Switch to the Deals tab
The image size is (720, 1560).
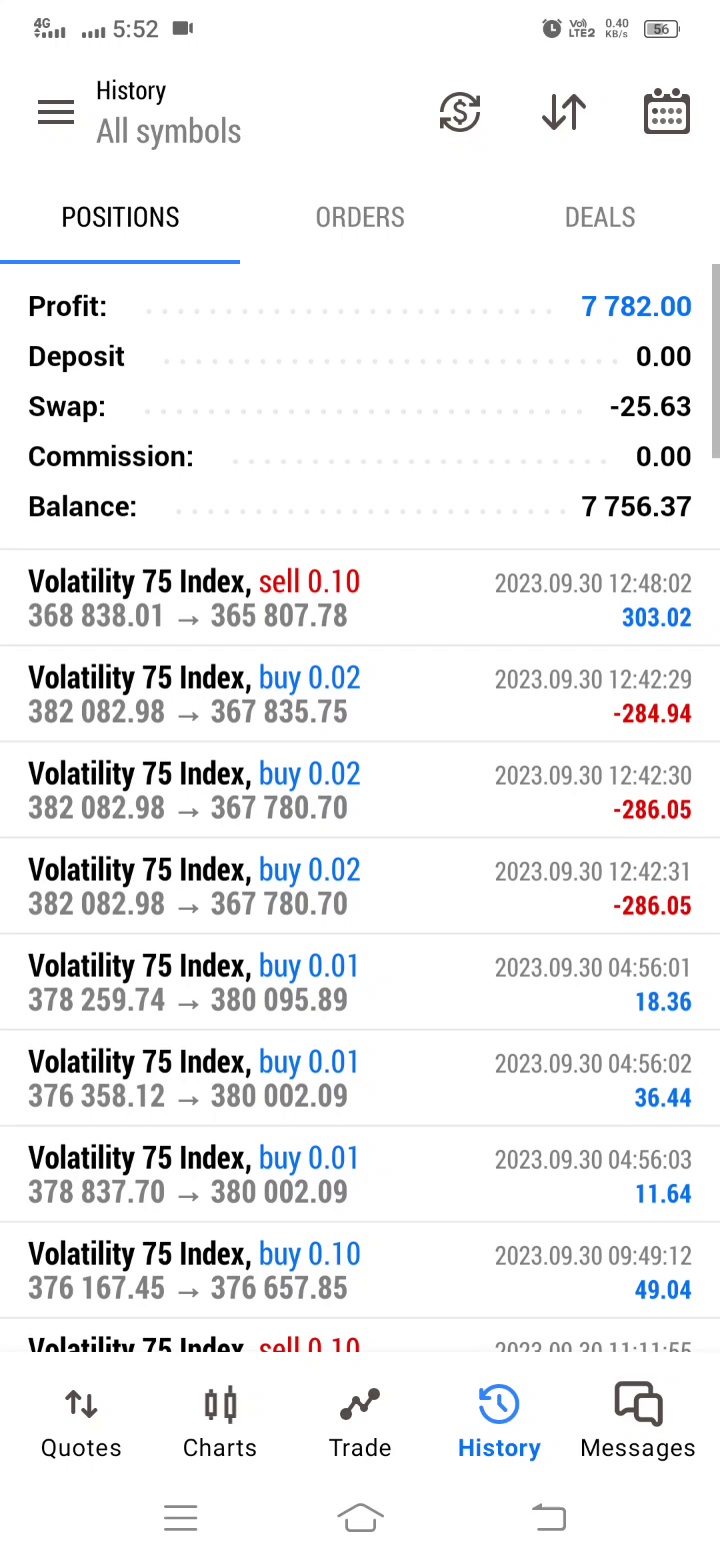599,218
